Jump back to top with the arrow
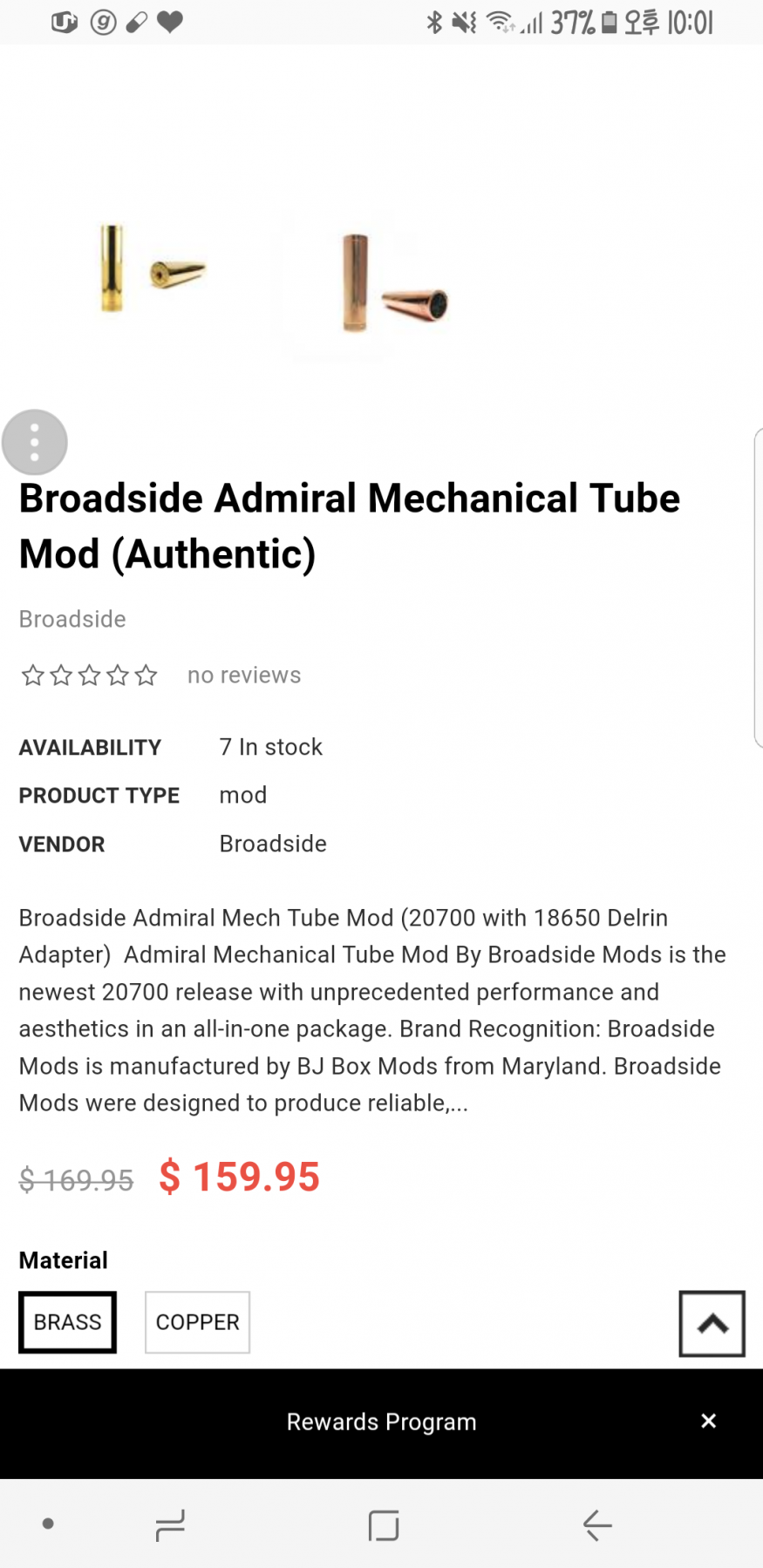 pyautogui.click(x=712, y=1323)
